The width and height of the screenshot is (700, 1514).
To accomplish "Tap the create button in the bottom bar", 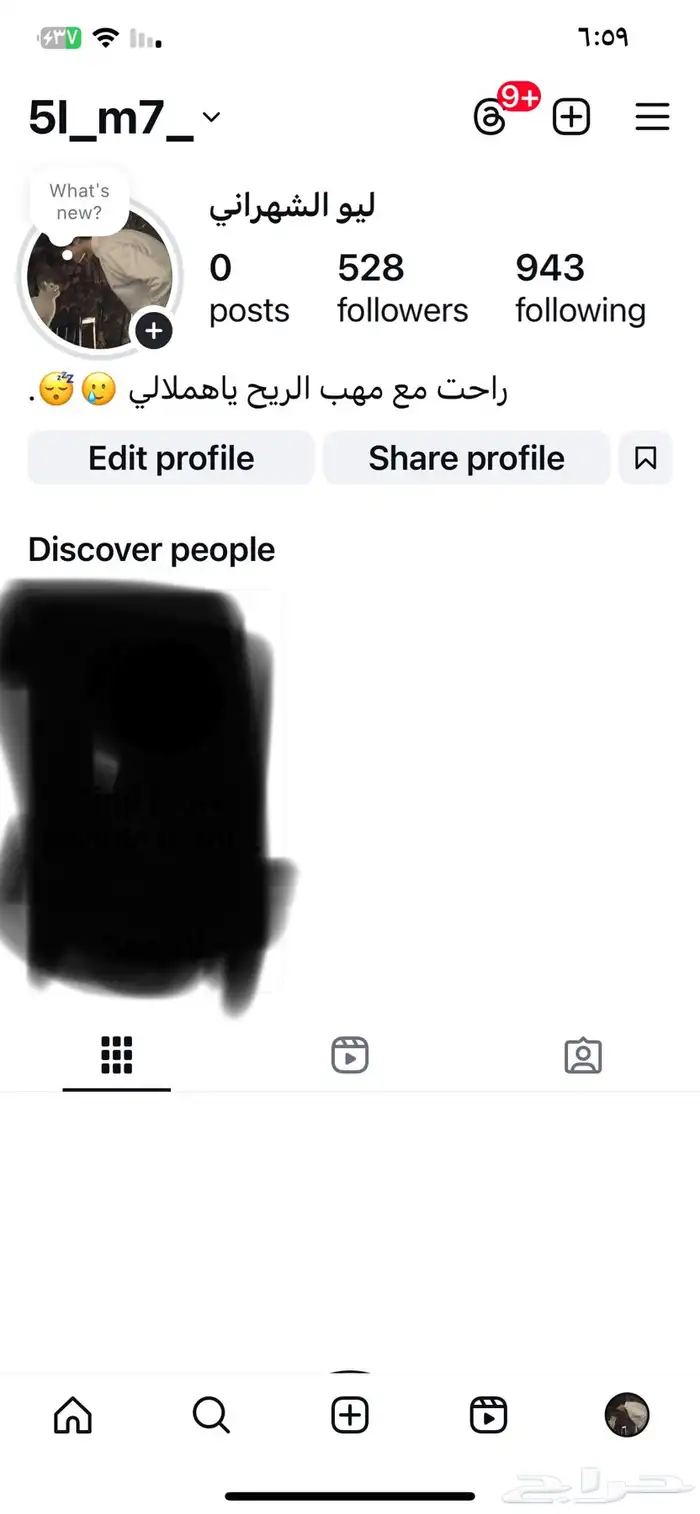I will pyautogui.click(x=350, y=1415).
